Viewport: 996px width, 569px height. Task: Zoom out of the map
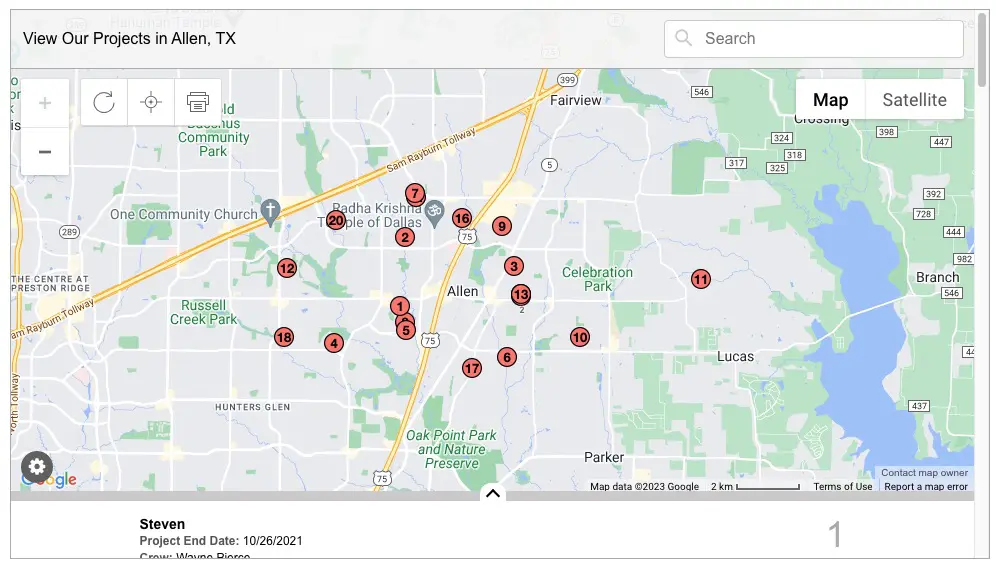45,152
